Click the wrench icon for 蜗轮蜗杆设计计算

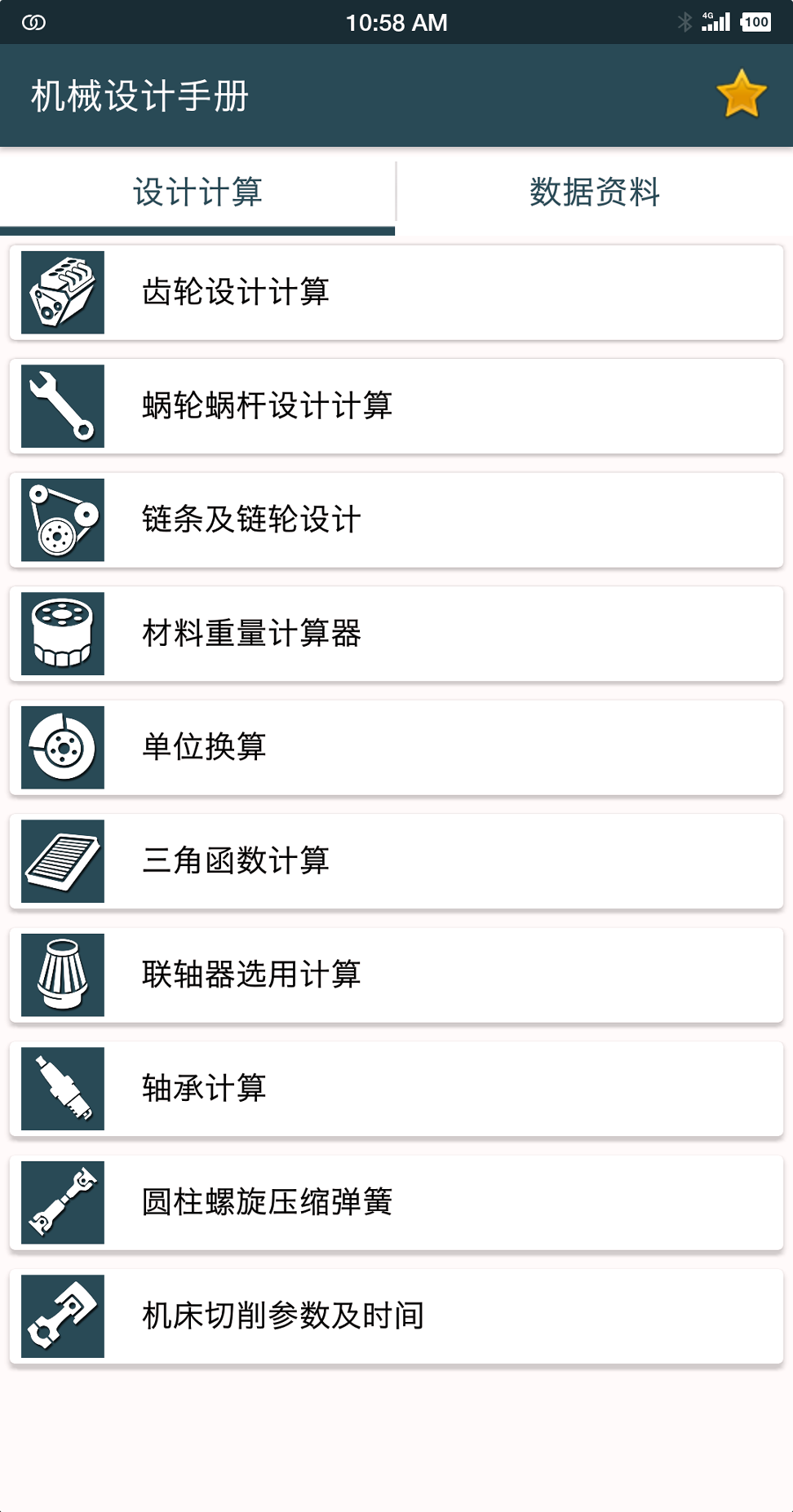pyautogui.click(x=62, y=405)
